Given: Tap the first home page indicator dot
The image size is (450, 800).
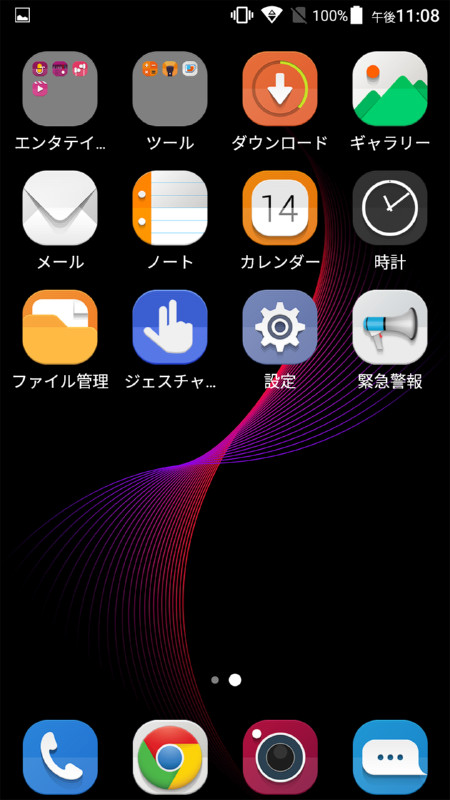Looking at the screenshot, I should tap(215, 680).
